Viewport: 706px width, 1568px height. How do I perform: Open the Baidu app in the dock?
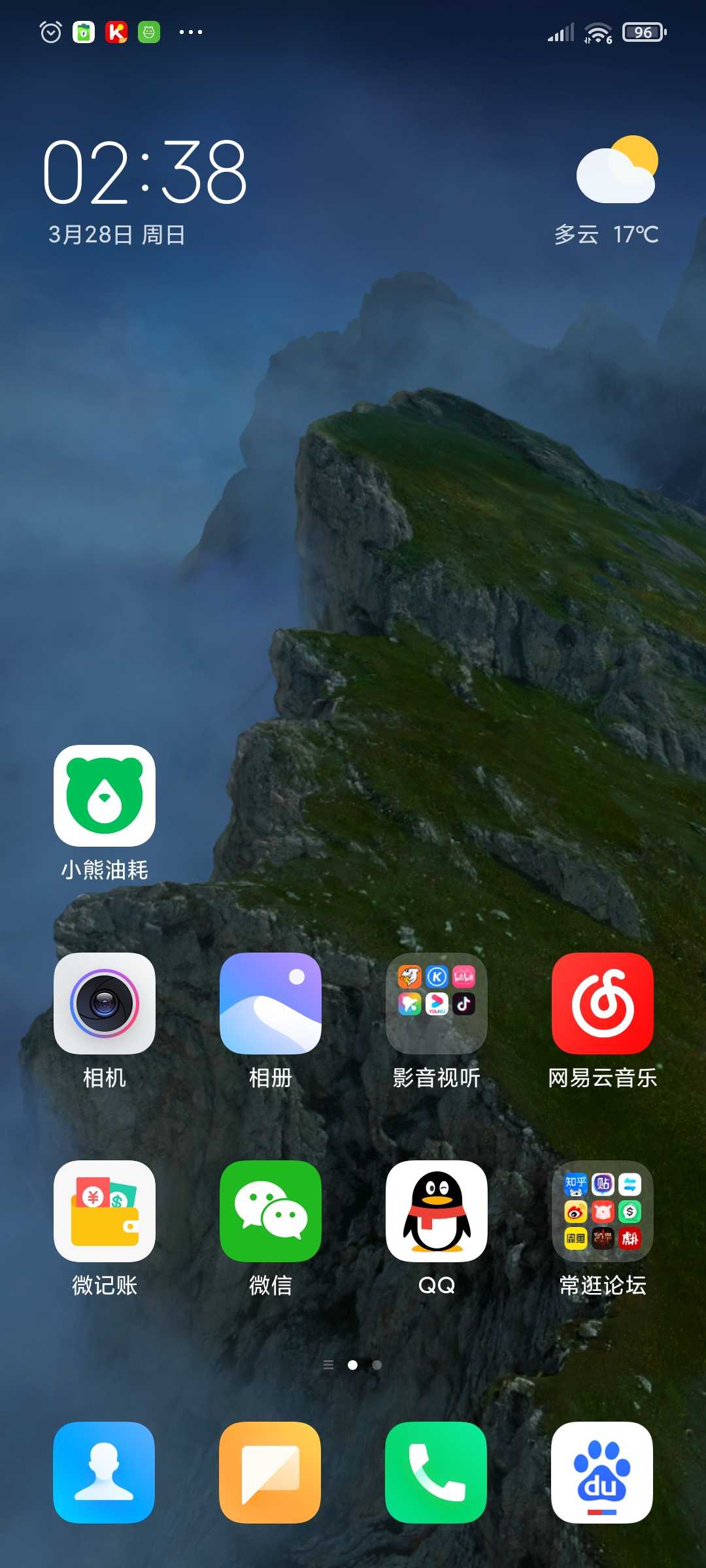pos(602,1473)
